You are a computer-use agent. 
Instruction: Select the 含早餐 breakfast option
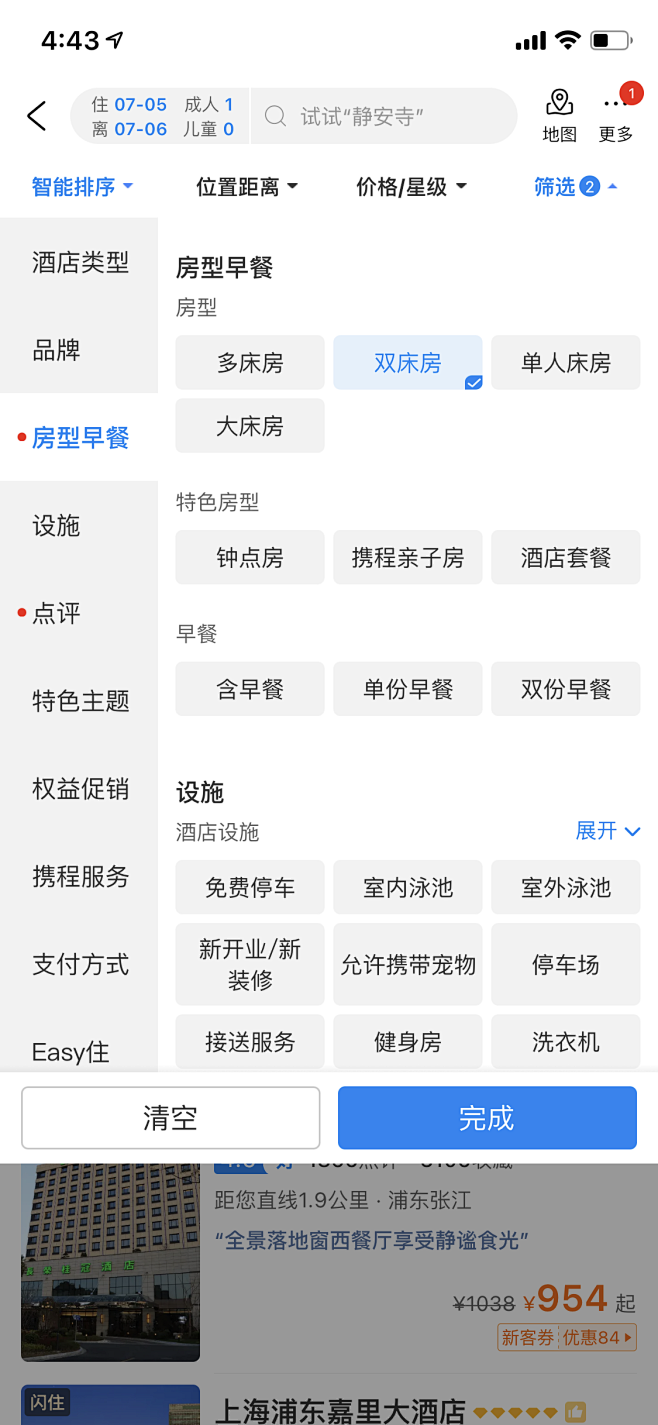[x=250, y=689]
